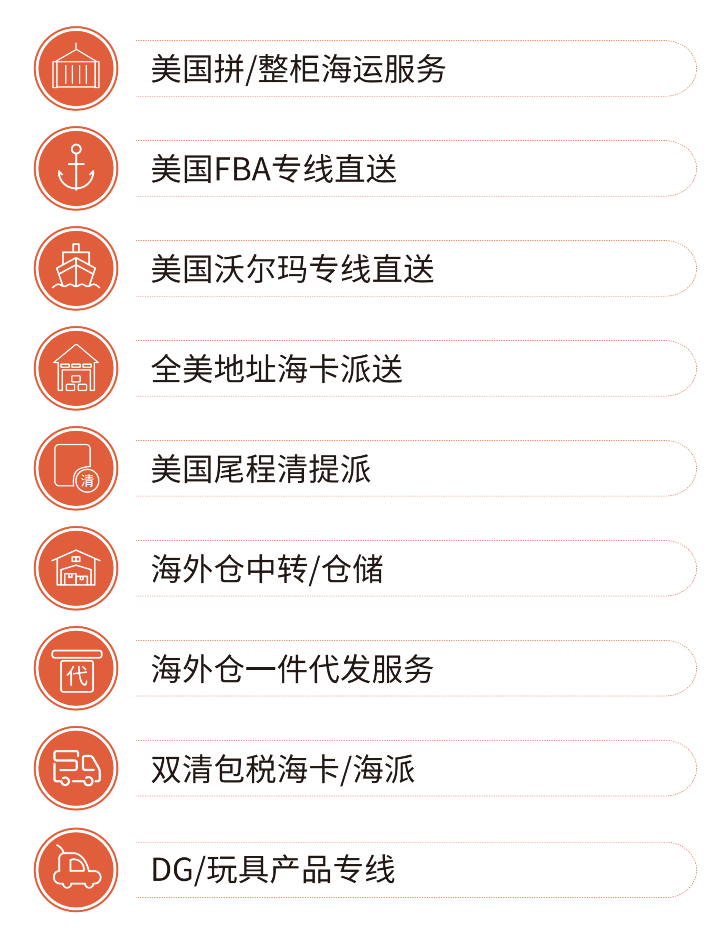Click the 美国尾程清提派 label
The width and height of the screenshot is (725, 933).
click(x=260, y=467)
